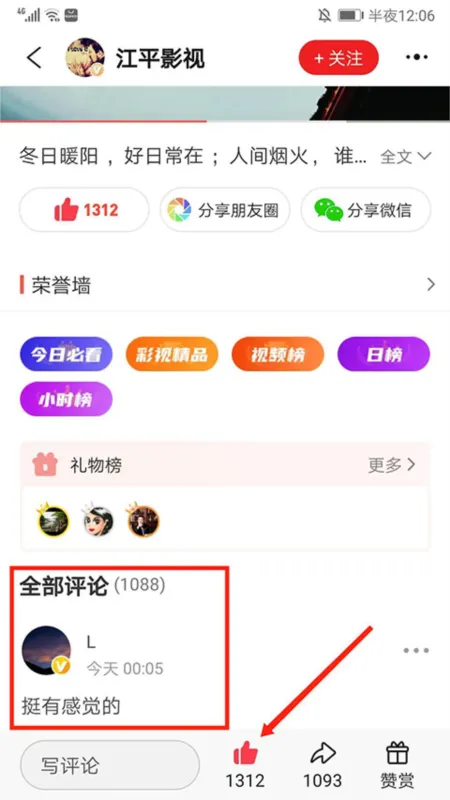Tap the bottom-bar share arrow showing 1093

coord(322,764)
